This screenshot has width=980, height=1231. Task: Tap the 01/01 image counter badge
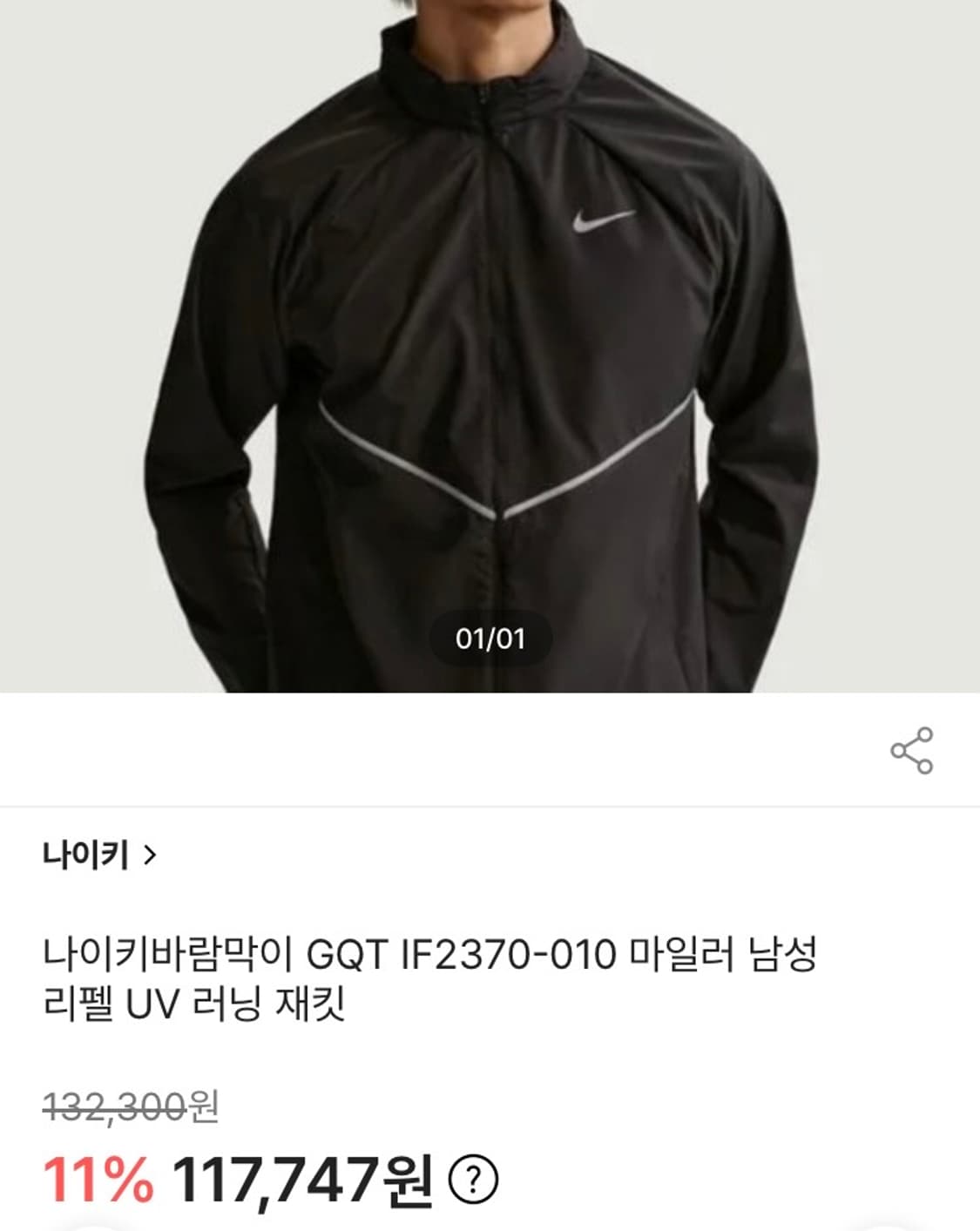(490, 639)
